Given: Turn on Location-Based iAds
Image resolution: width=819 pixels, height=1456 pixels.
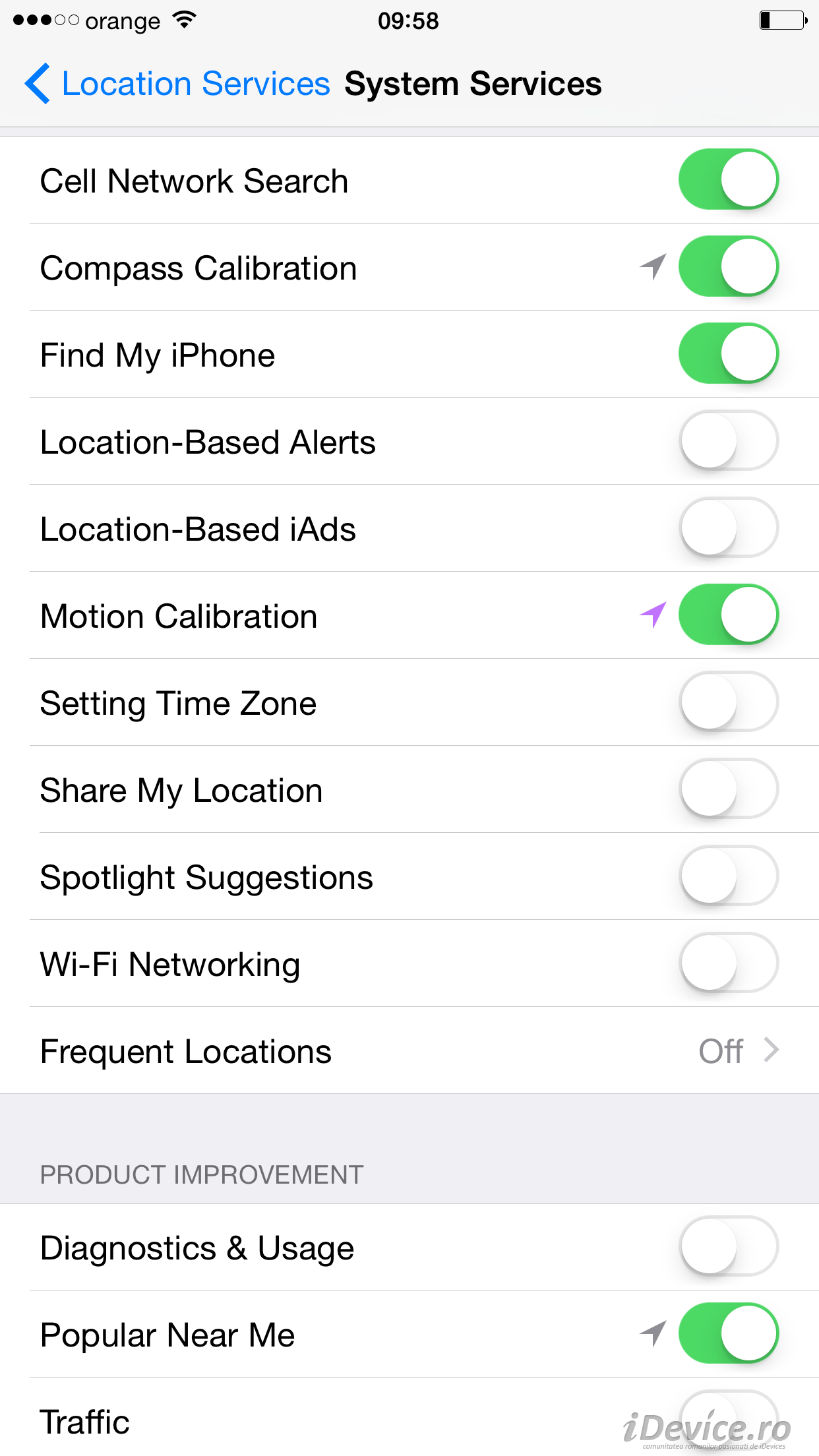Looking at the screenshot, I should (x=728, y=528).
